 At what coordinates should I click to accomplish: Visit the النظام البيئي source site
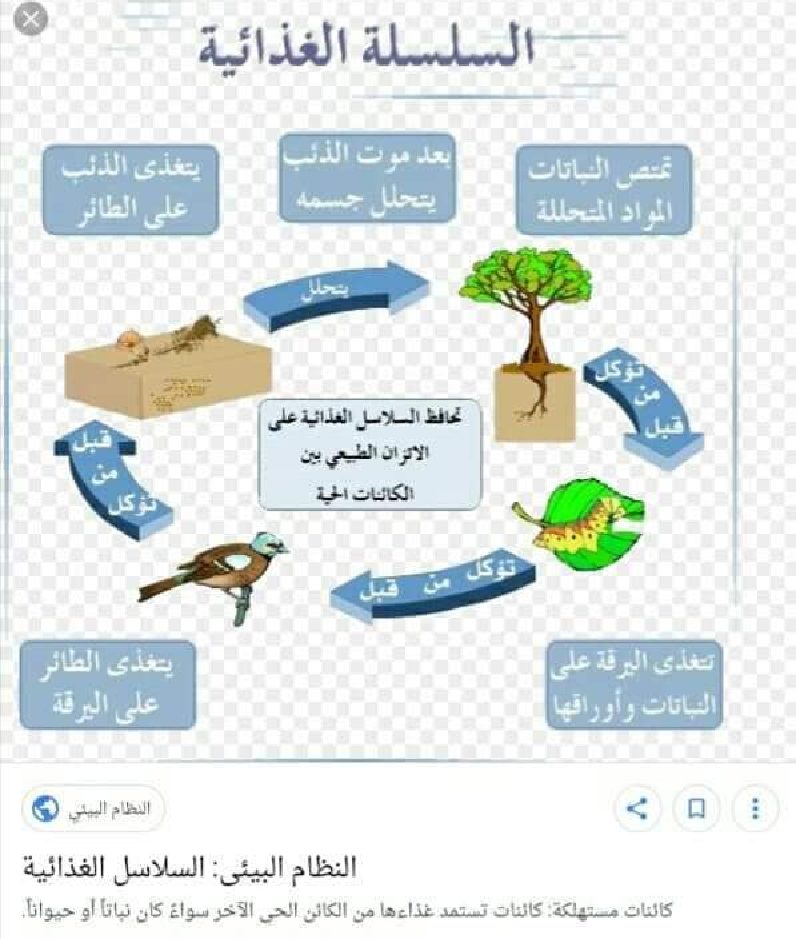coord(94,809)
